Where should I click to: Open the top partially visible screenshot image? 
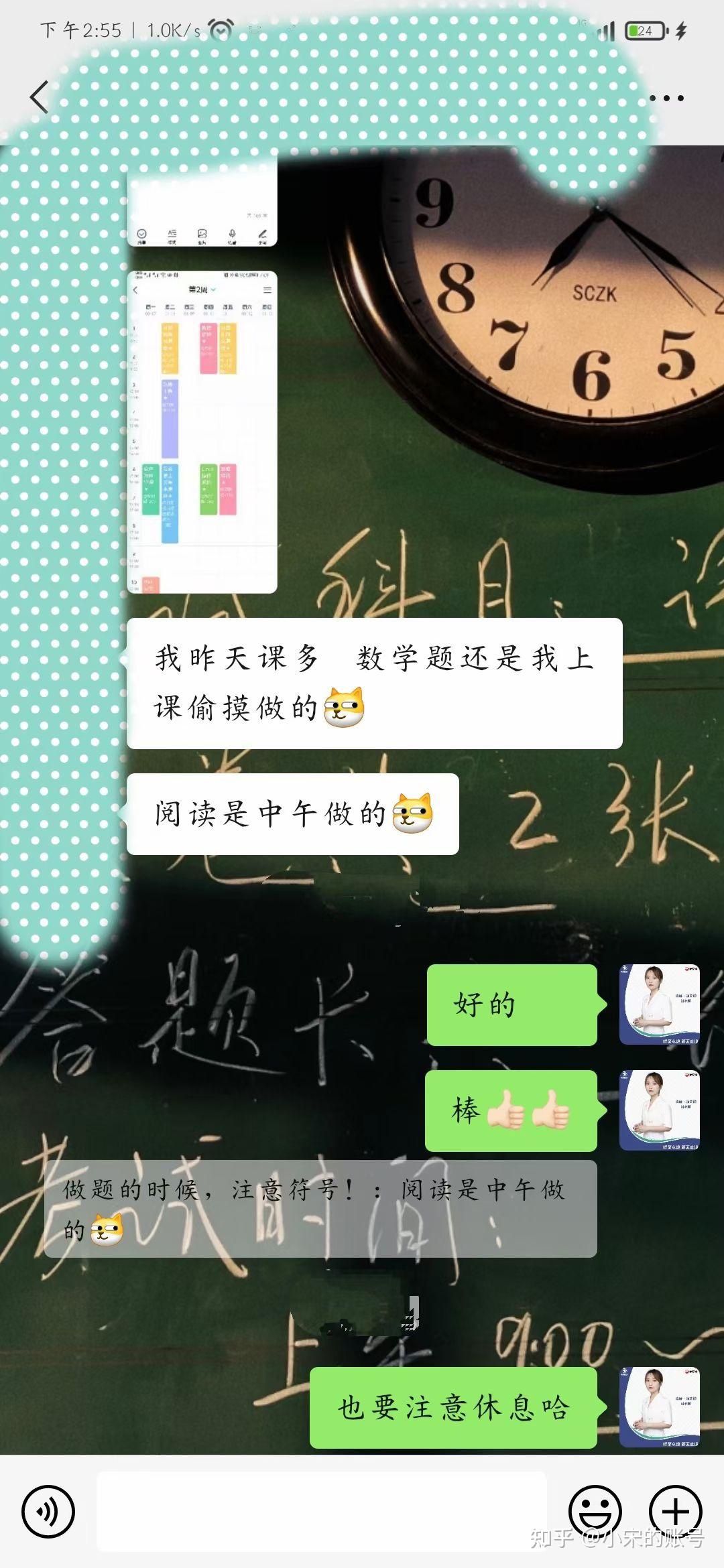pyautogui.click(x=202, y=201)
